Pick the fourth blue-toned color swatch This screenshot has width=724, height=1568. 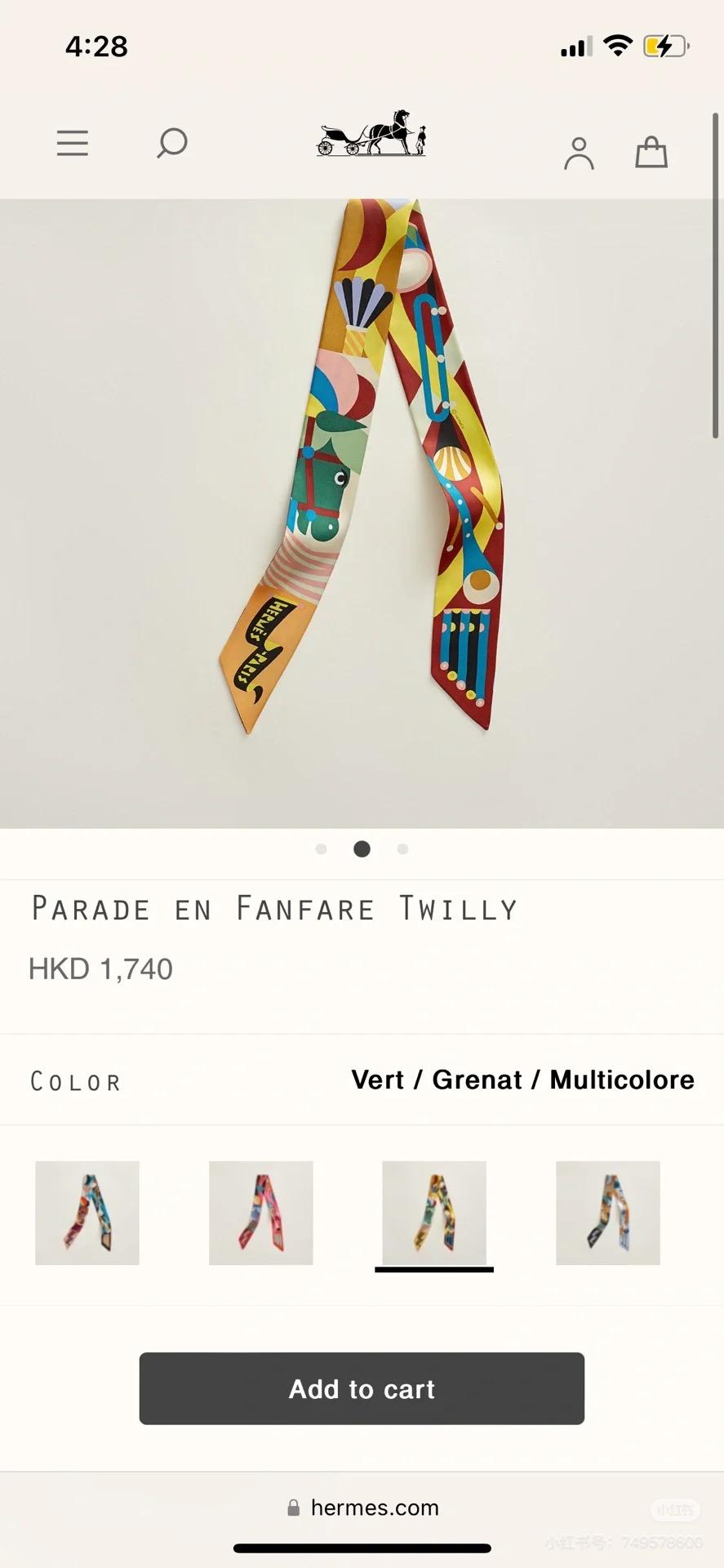click(608, 1213)
